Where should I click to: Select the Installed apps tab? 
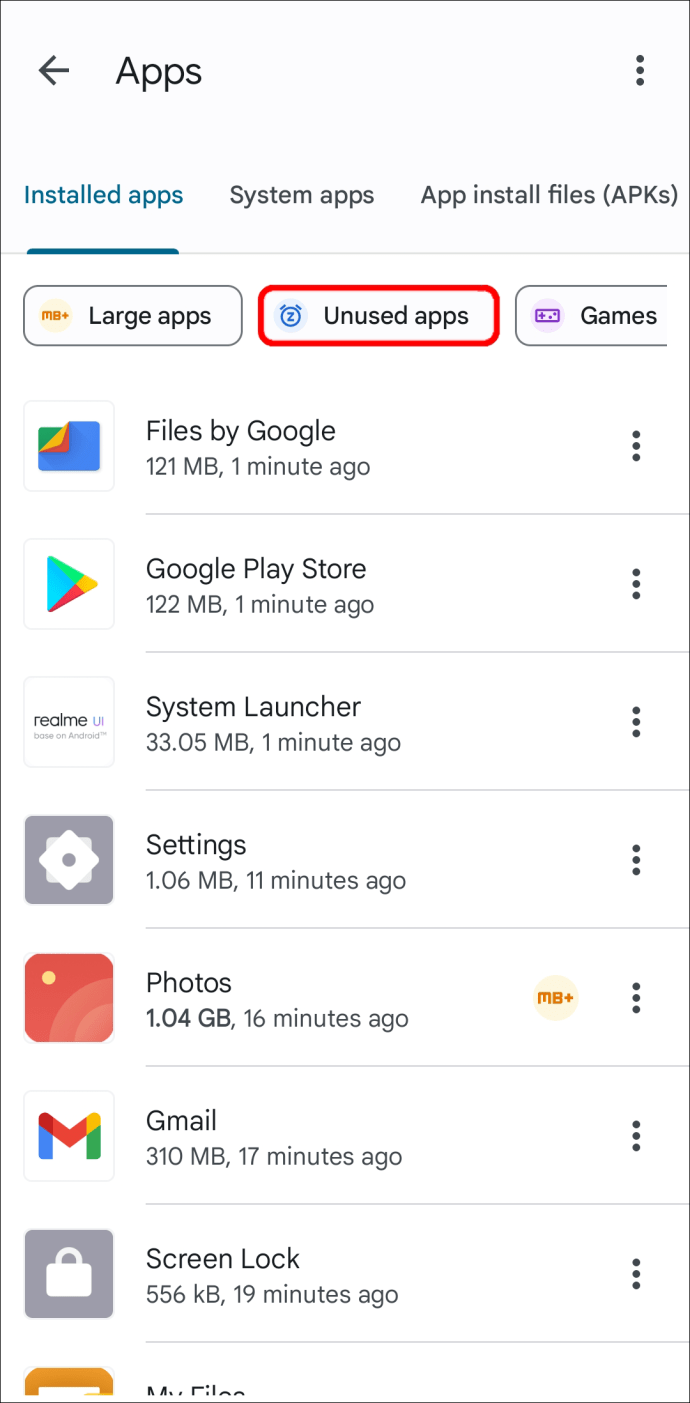coord(103,195)
